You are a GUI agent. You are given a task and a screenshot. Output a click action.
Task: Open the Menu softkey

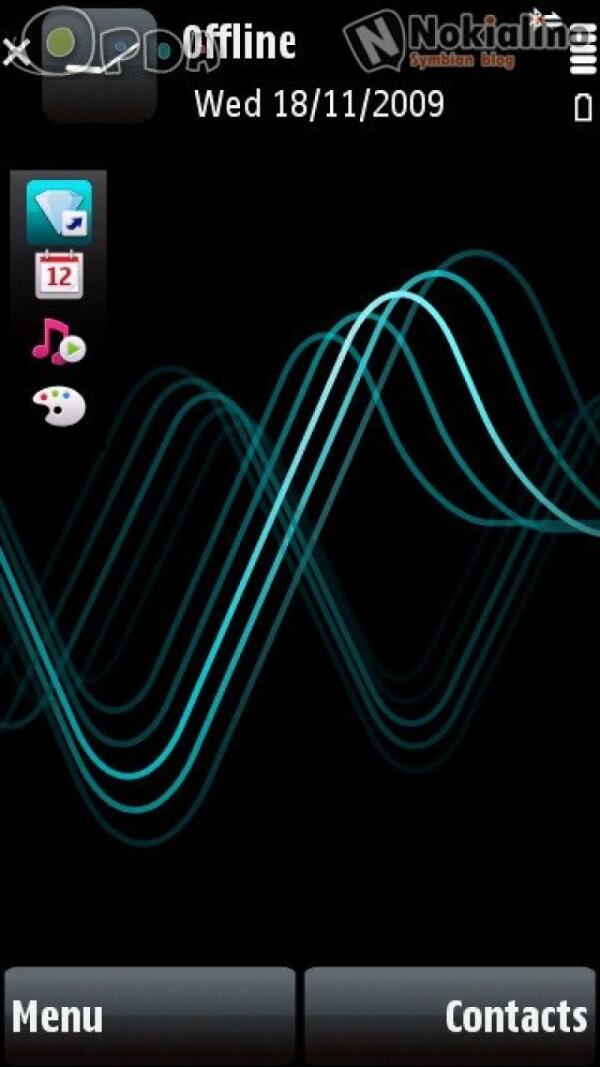pyautogui.click(x=150, y=1014)
